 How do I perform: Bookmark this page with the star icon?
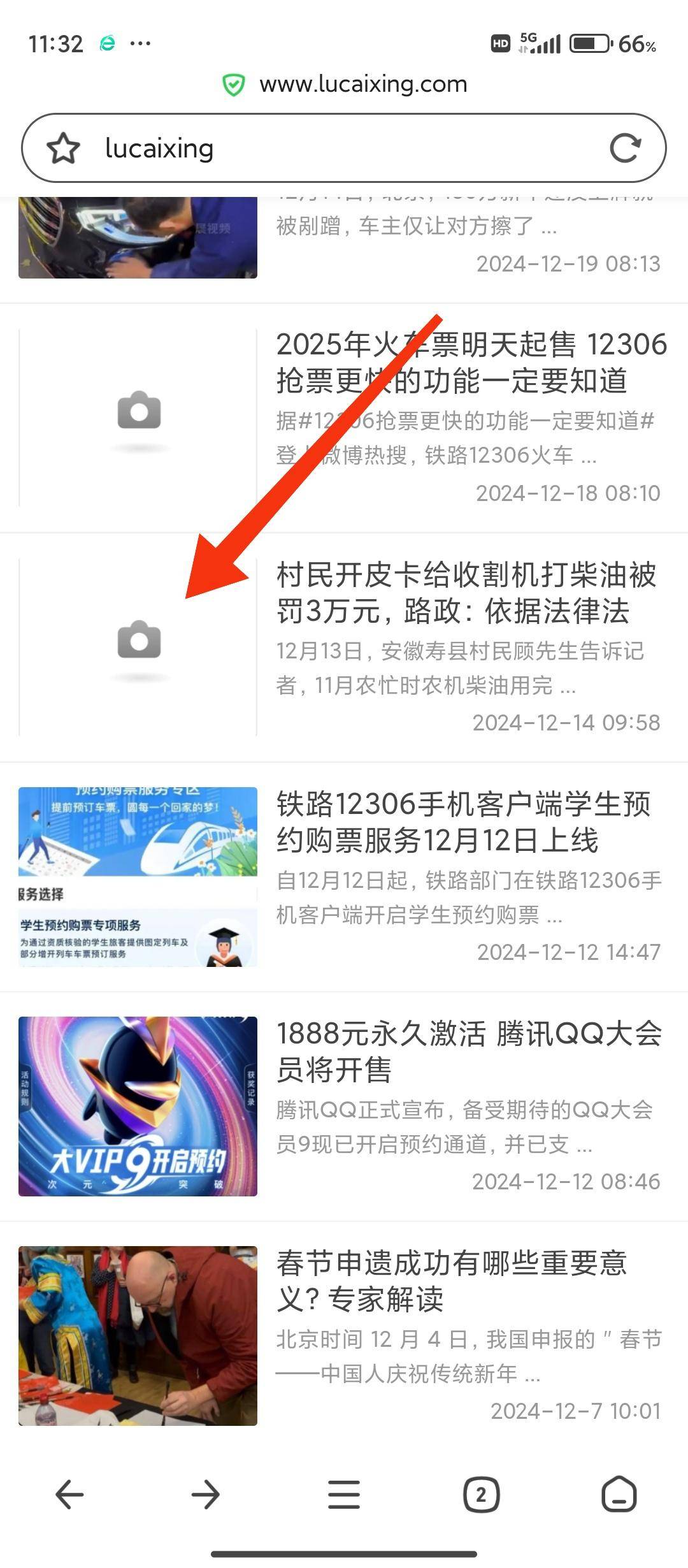click(63, 149)
